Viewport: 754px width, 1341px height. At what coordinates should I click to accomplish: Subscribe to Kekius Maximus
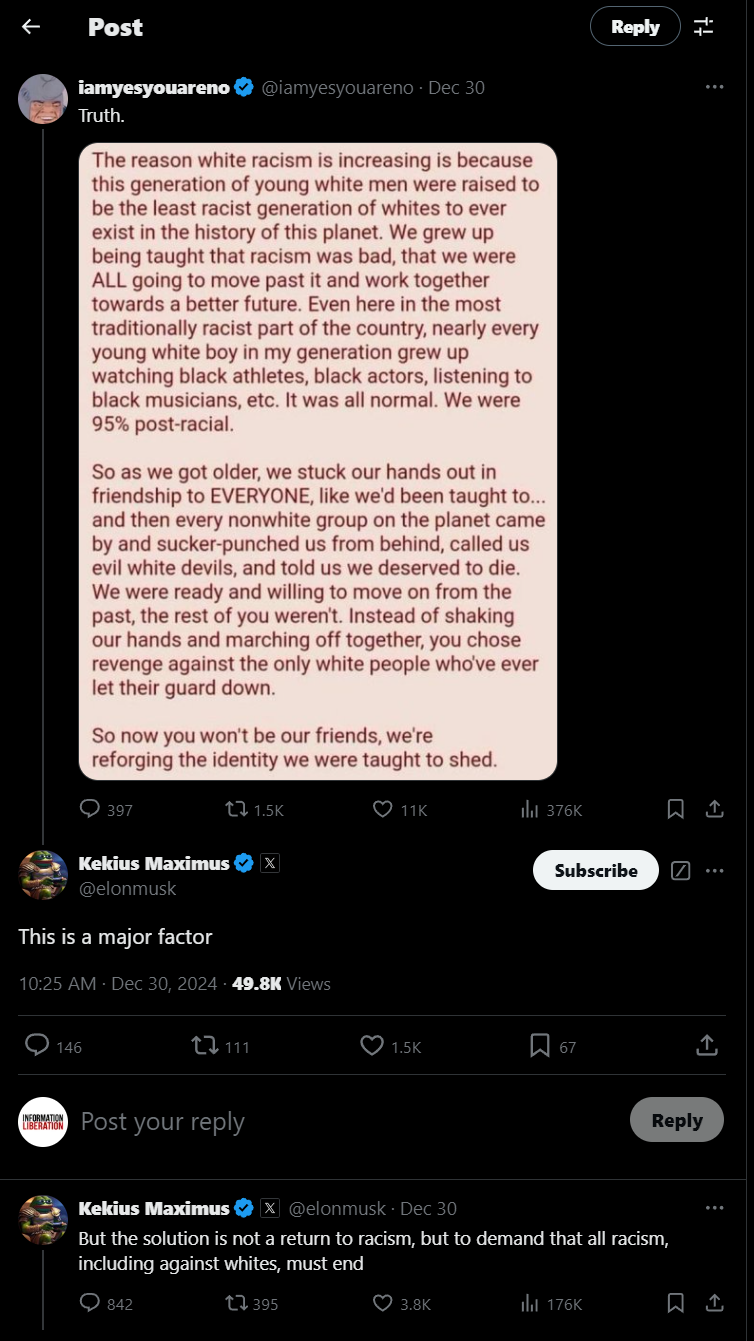tap(596, 870)
